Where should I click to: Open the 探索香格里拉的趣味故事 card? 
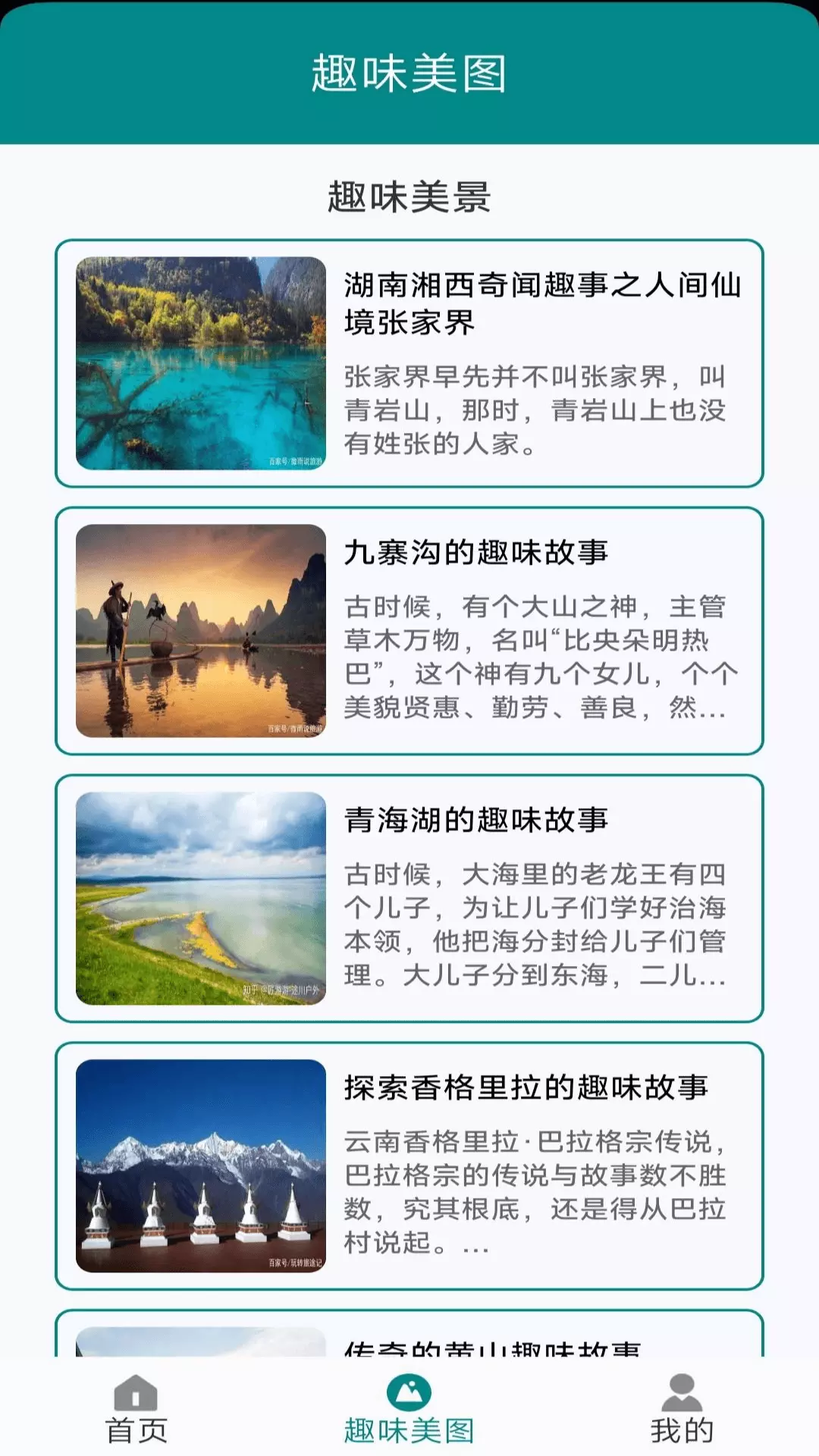coord(409,1166)
